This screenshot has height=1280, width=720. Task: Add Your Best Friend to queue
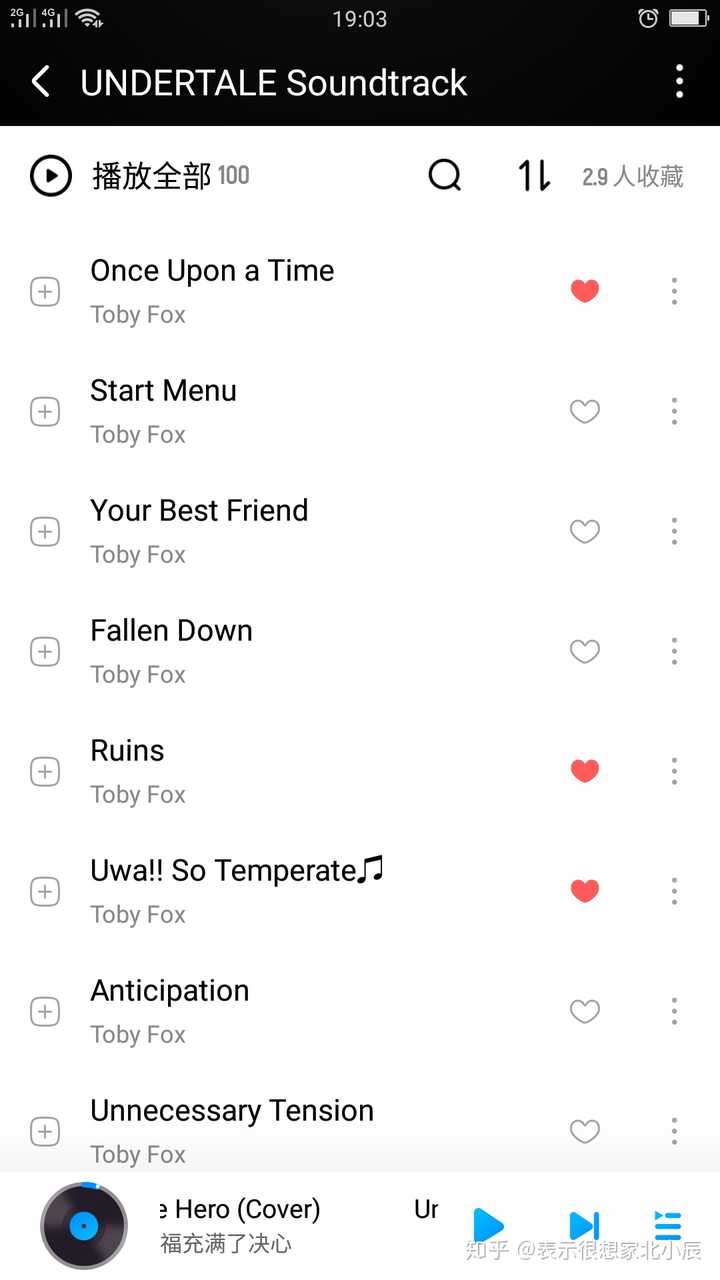[x=45, y=531]
